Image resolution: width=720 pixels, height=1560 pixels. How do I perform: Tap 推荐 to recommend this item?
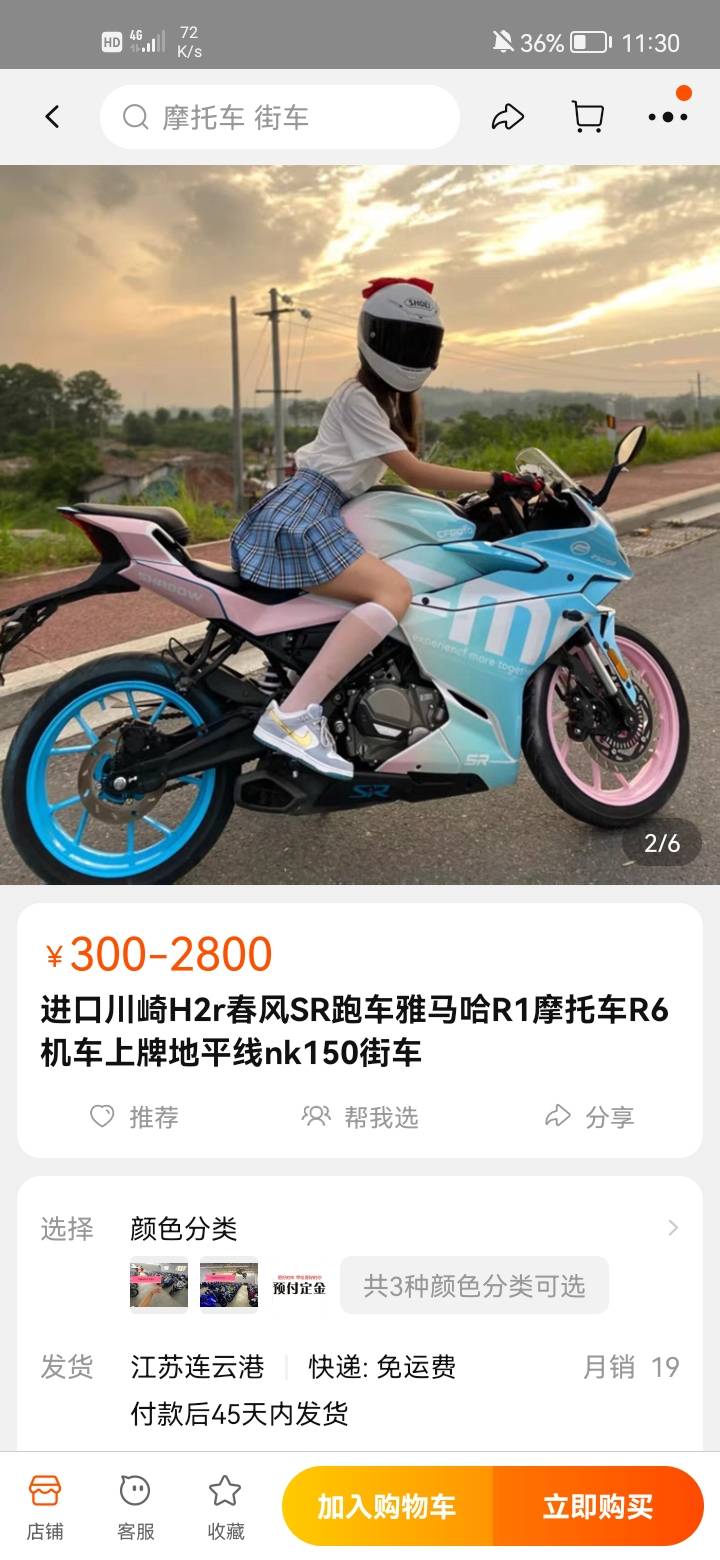coord(134,1116)
